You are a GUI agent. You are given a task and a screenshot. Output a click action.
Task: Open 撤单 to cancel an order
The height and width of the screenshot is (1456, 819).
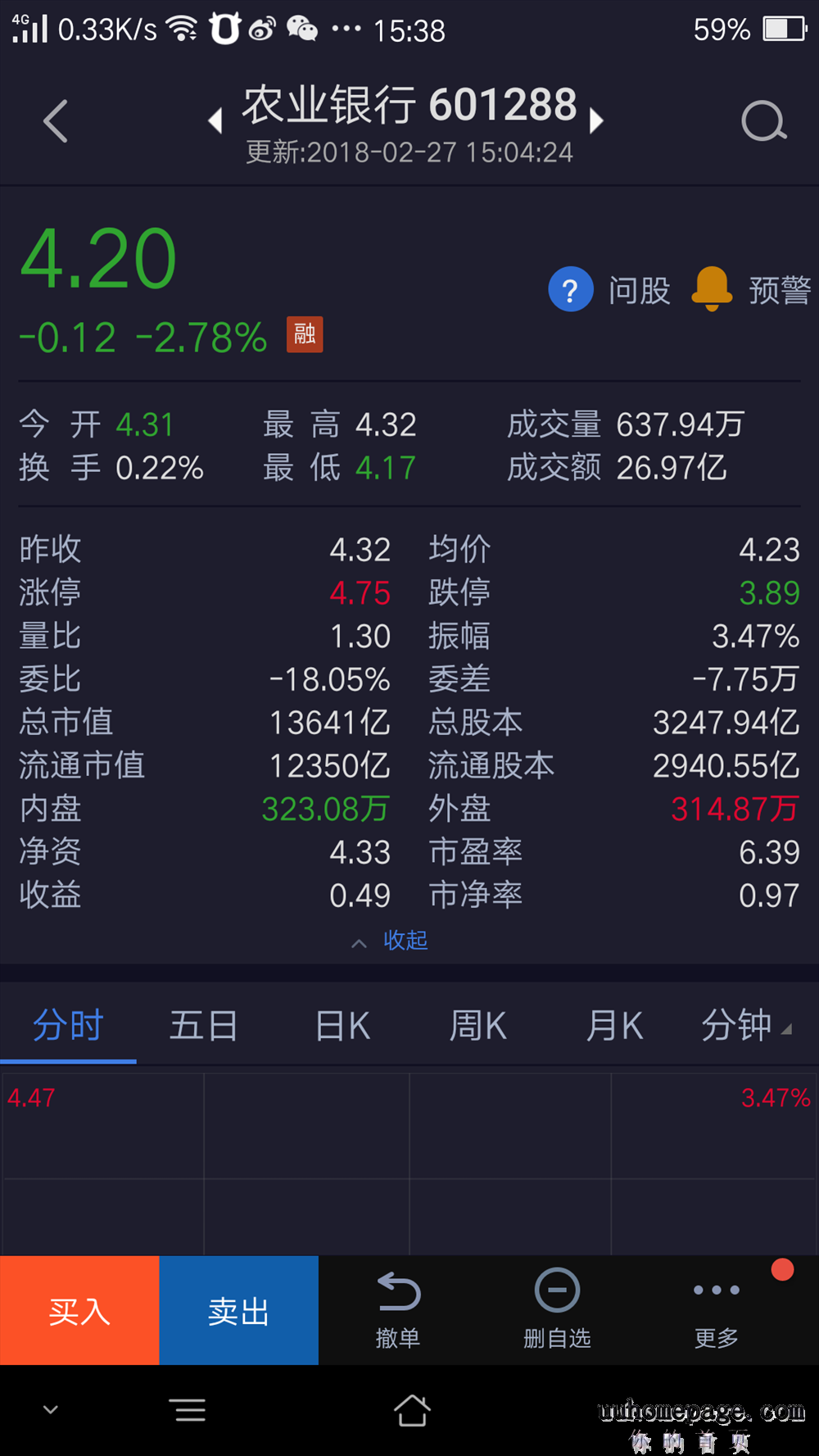pos(398,1309)
